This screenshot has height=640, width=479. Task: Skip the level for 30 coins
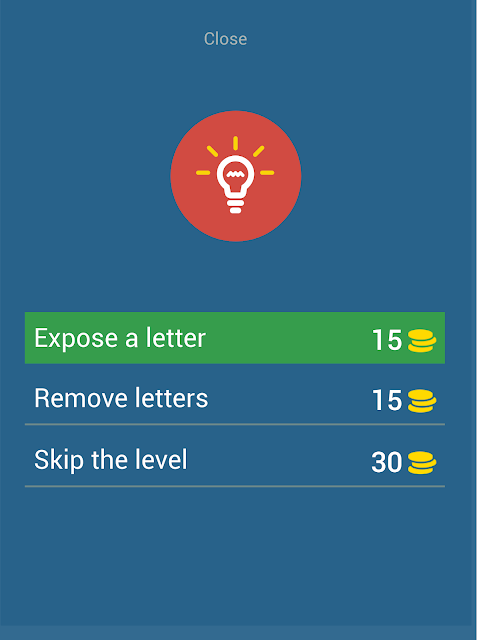pyautogui.click(x=235, y=460)
